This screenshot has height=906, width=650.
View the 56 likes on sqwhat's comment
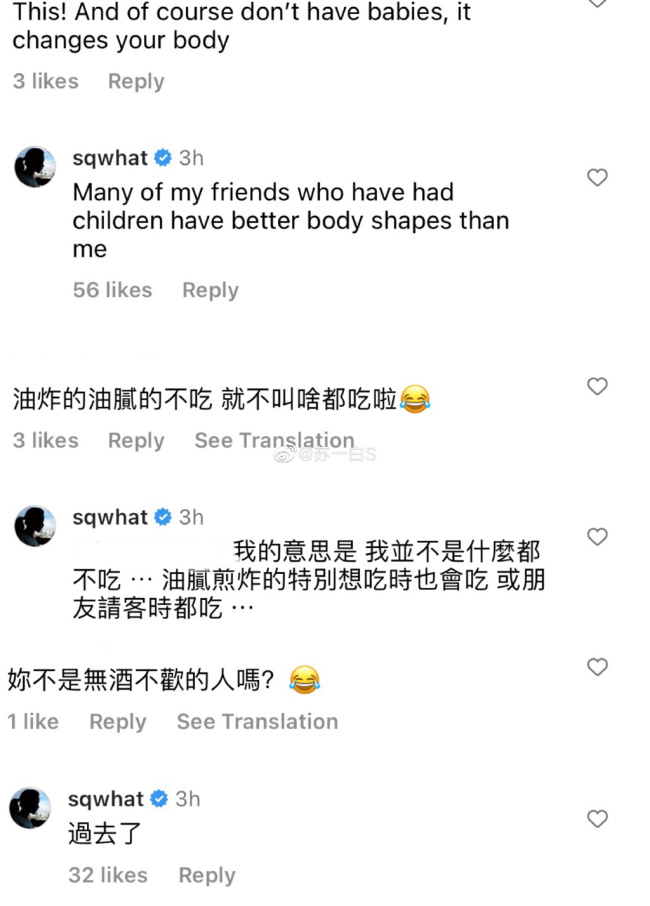coord(113,290)
